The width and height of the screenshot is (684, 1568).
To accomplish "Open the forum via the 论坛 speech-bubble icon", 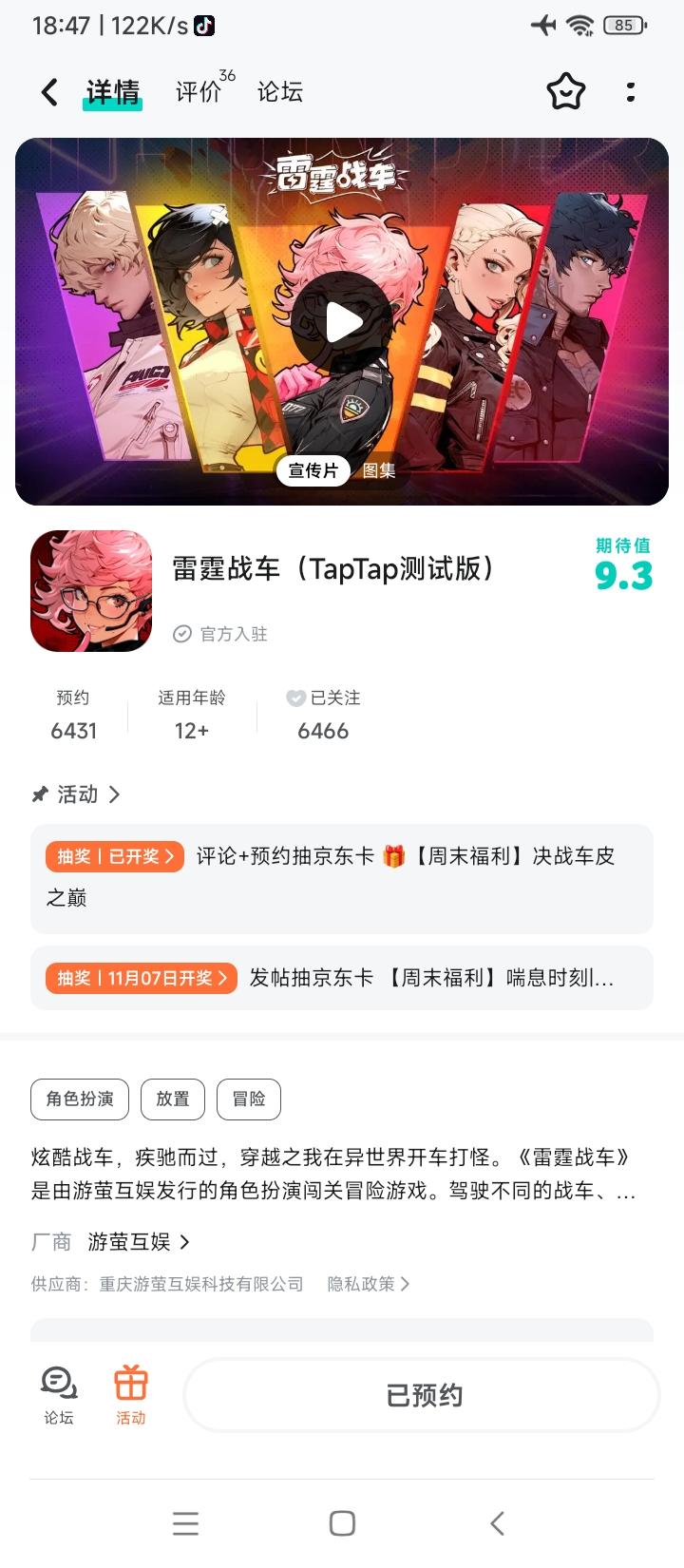I will tap(57, 1395).
